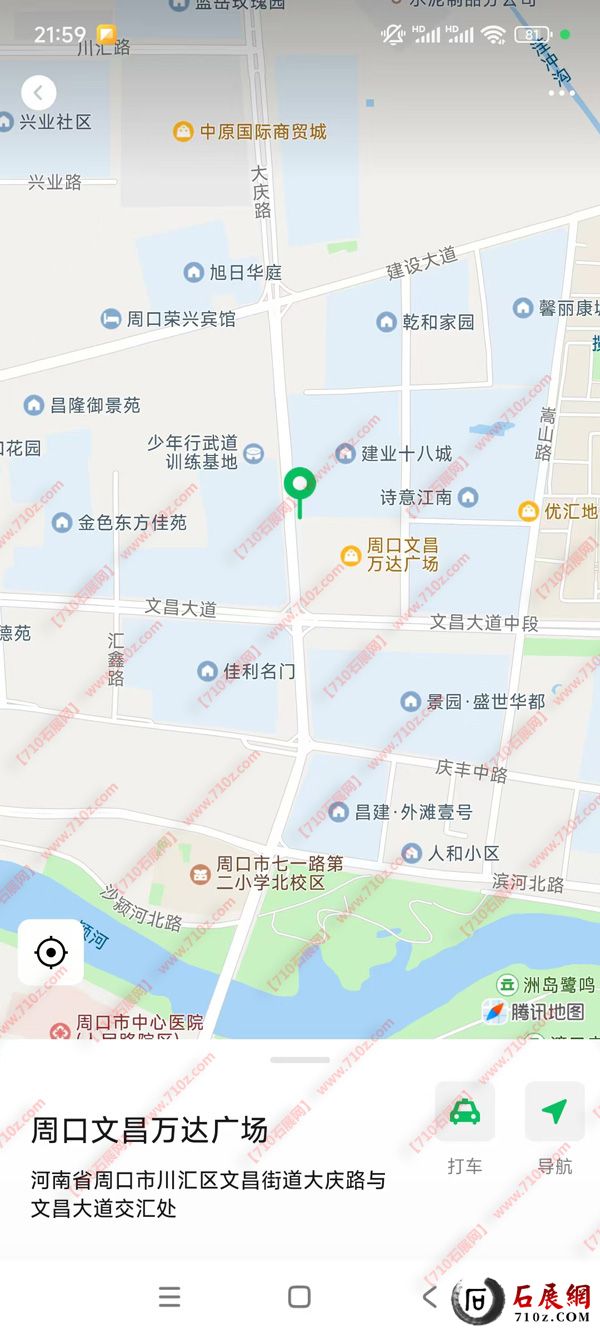Open the three-dot overflow menu

[x=561, y=93]
